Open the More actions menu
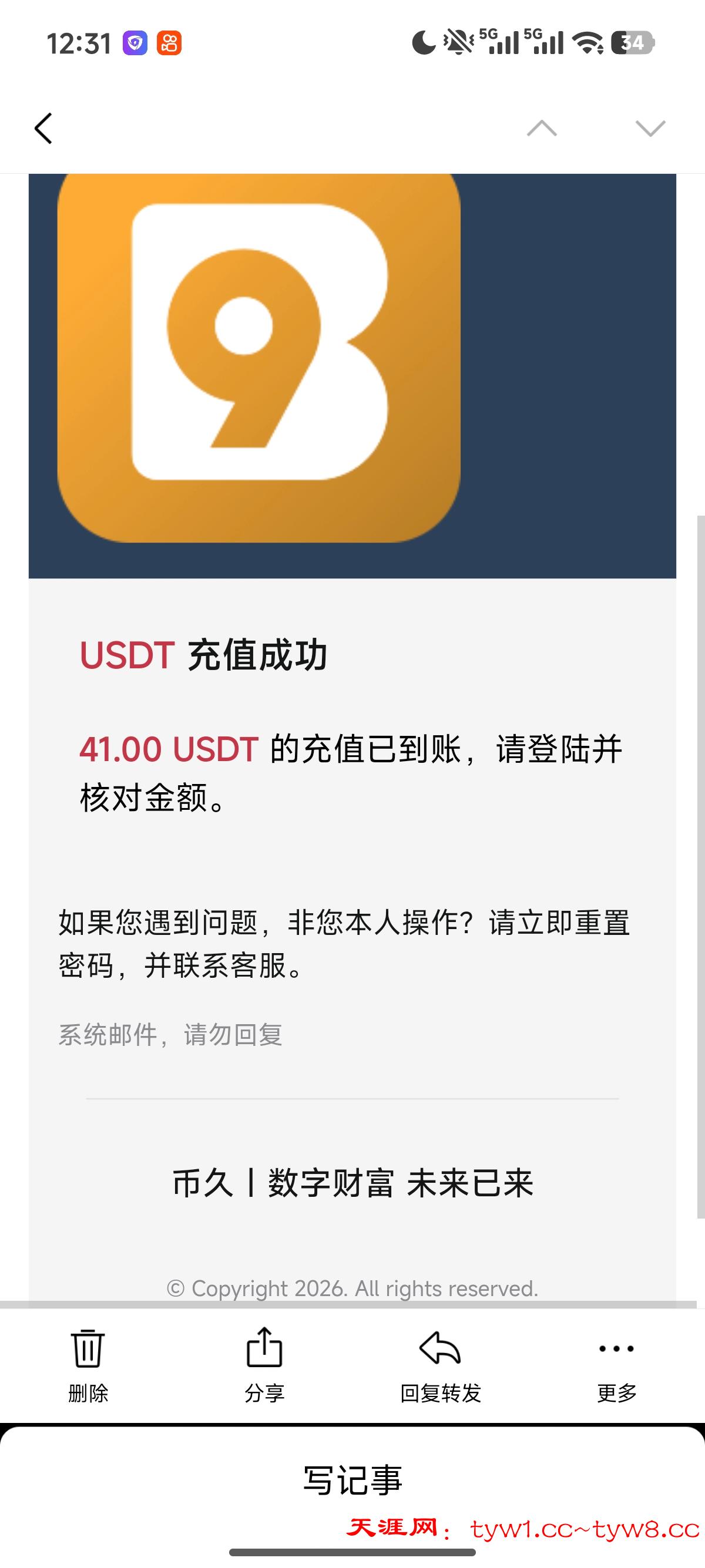The image size is (705, 1568). pos(616,1364)
